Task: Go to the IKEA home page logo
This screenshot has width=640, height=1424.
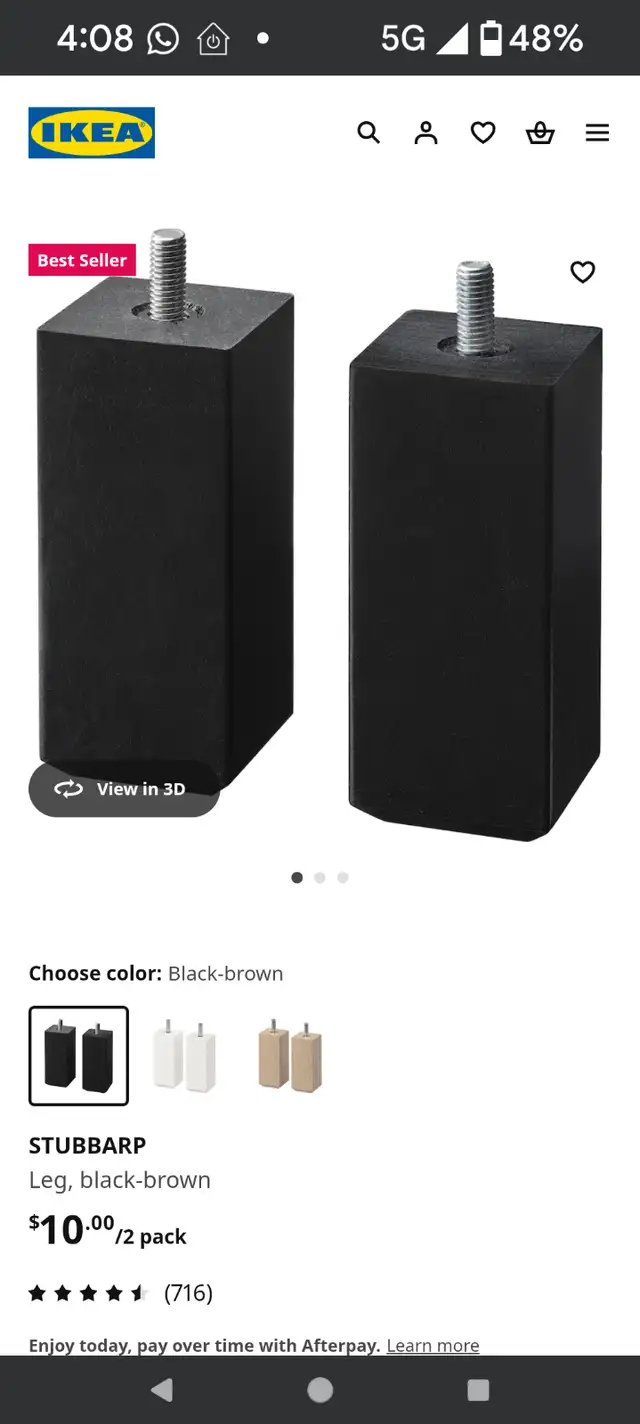Action: 91,133
